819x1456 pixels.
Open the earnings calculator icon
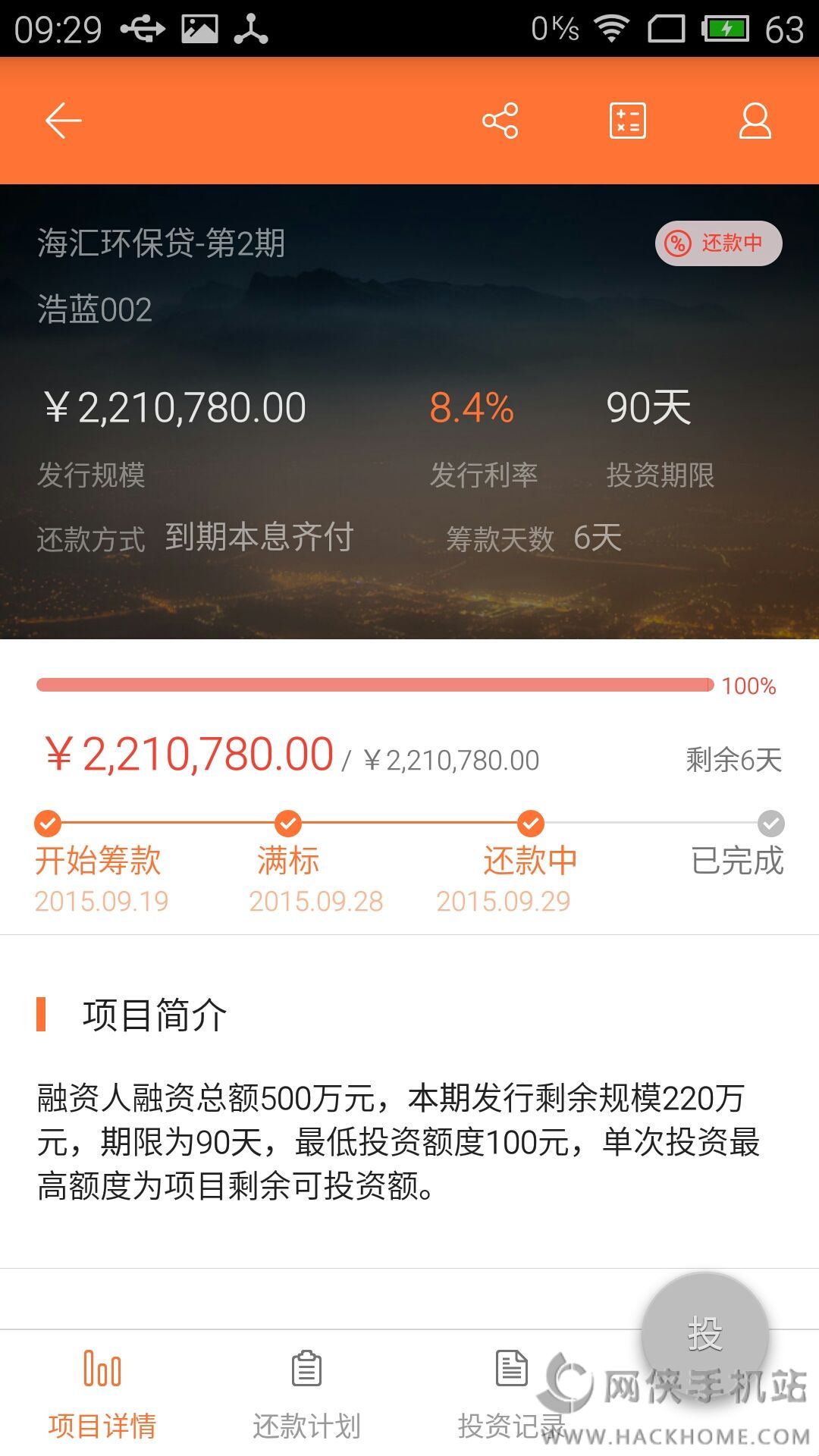627,121
